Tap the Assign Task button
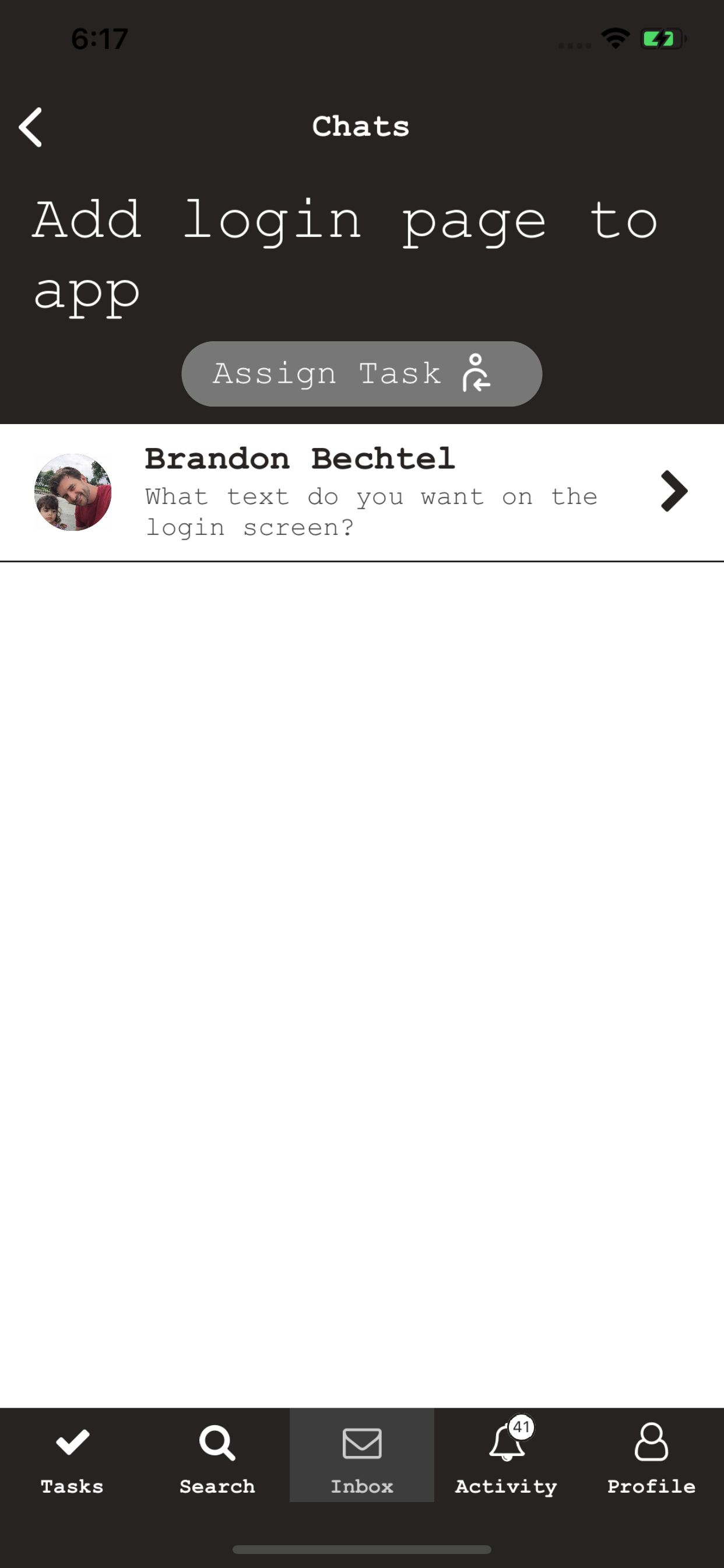 361,373
